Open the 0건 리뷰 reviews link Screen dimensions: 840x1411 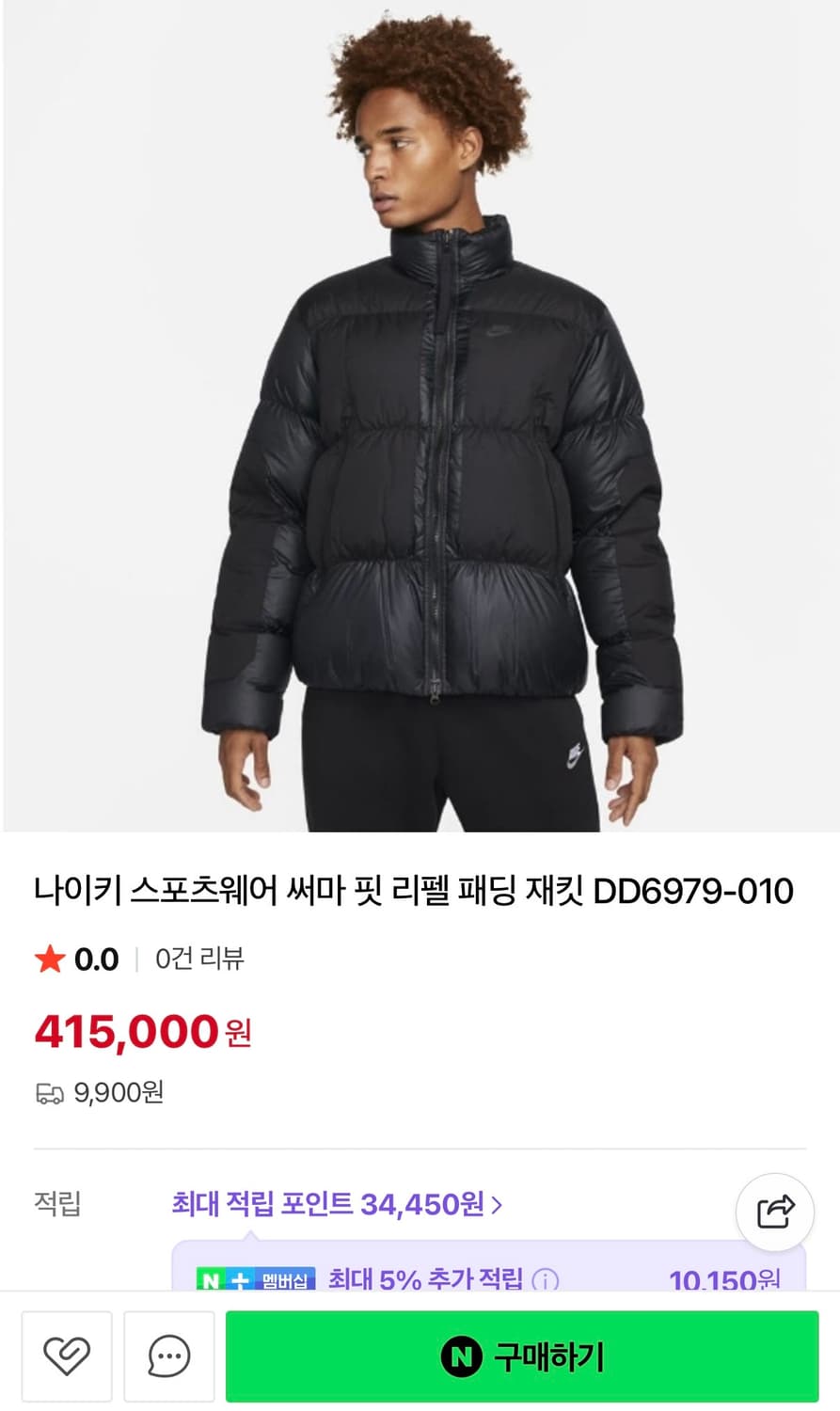click(196, 959)
